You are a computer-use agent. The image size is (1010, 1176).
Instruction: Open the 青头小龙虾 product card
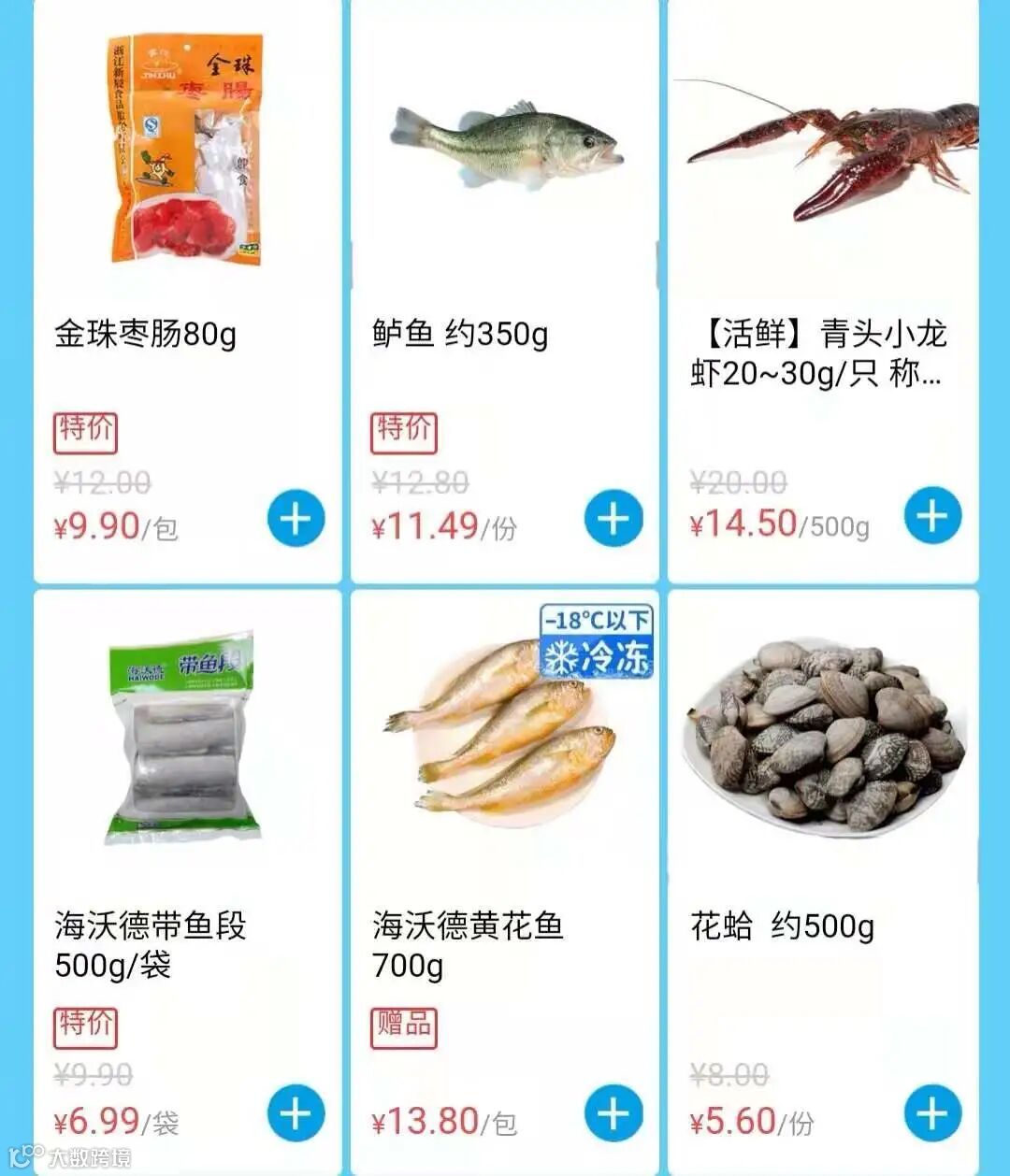tap(823, 150)
